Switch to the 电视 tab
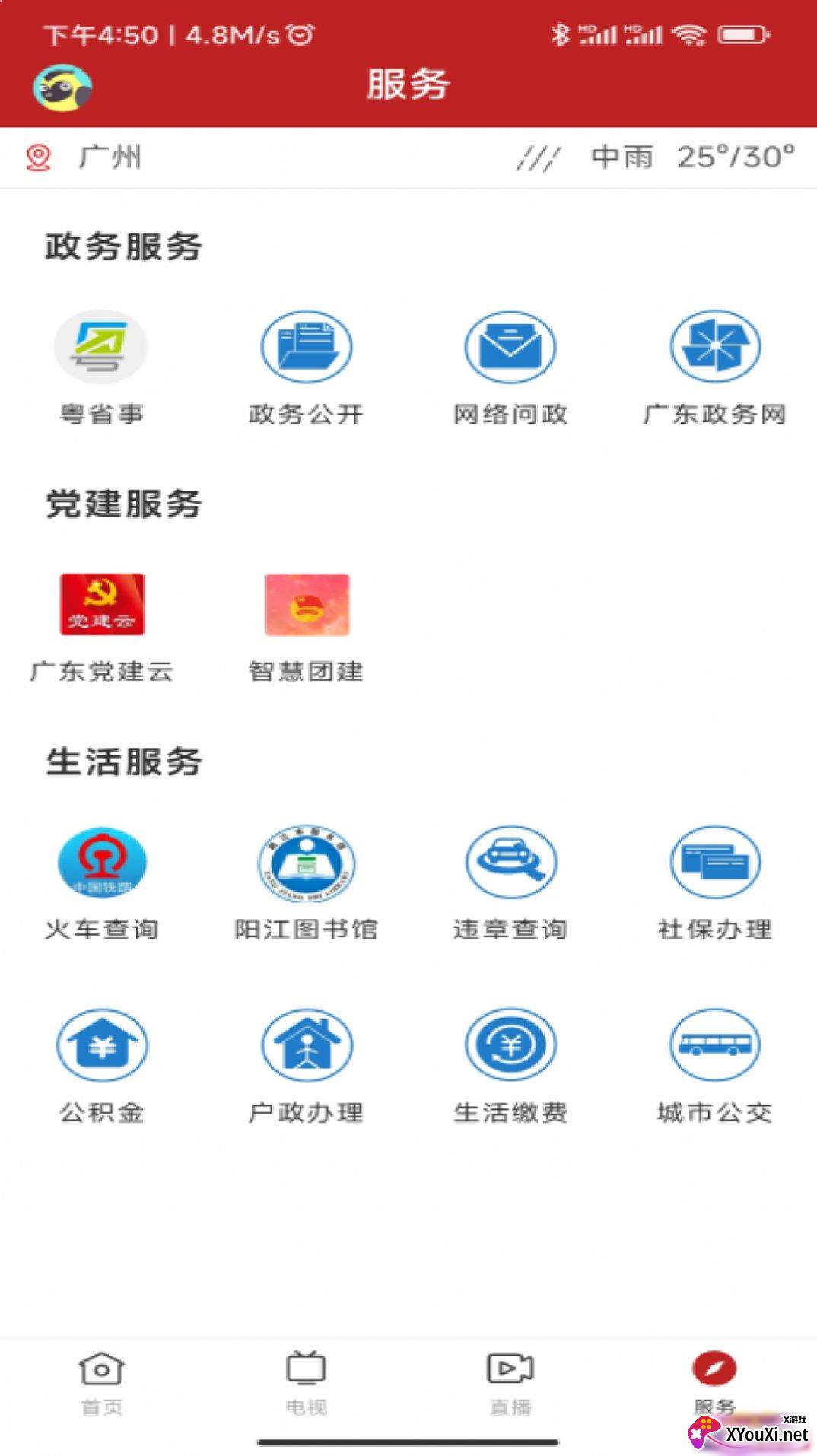 point(306,1383)
